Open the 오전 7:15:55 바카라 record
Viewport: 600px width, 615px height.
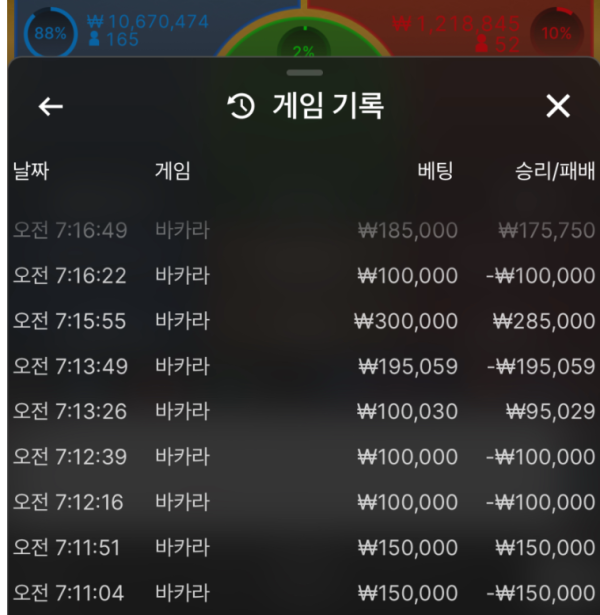pyautogui.click(x=300, y=321)
